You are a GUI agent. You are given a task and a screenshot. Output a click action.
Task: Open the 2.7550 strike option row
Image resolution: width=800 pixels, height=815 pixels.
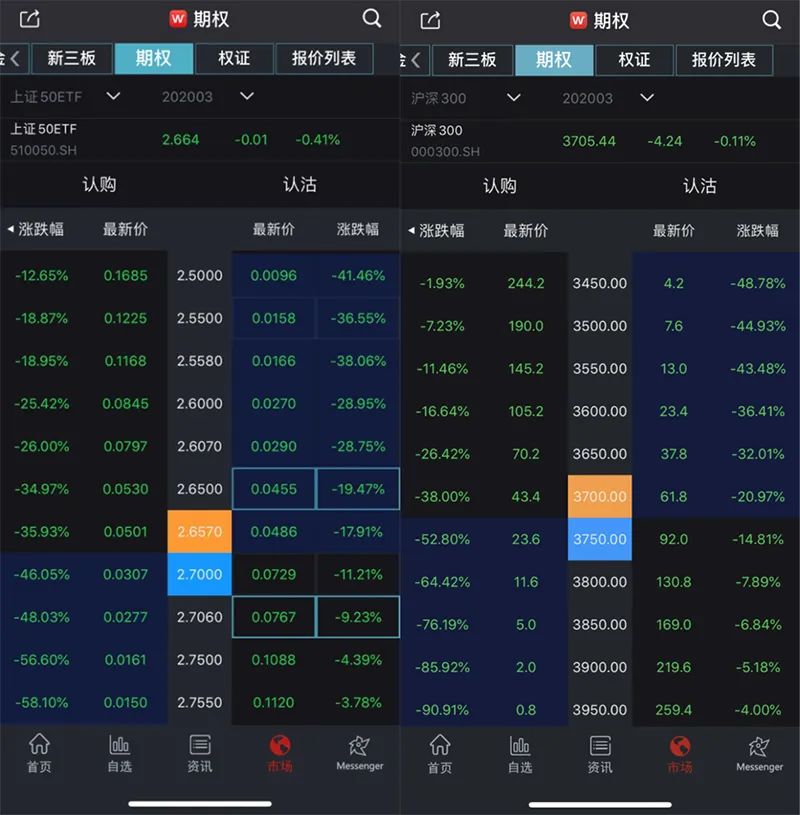tap(199, 703)
